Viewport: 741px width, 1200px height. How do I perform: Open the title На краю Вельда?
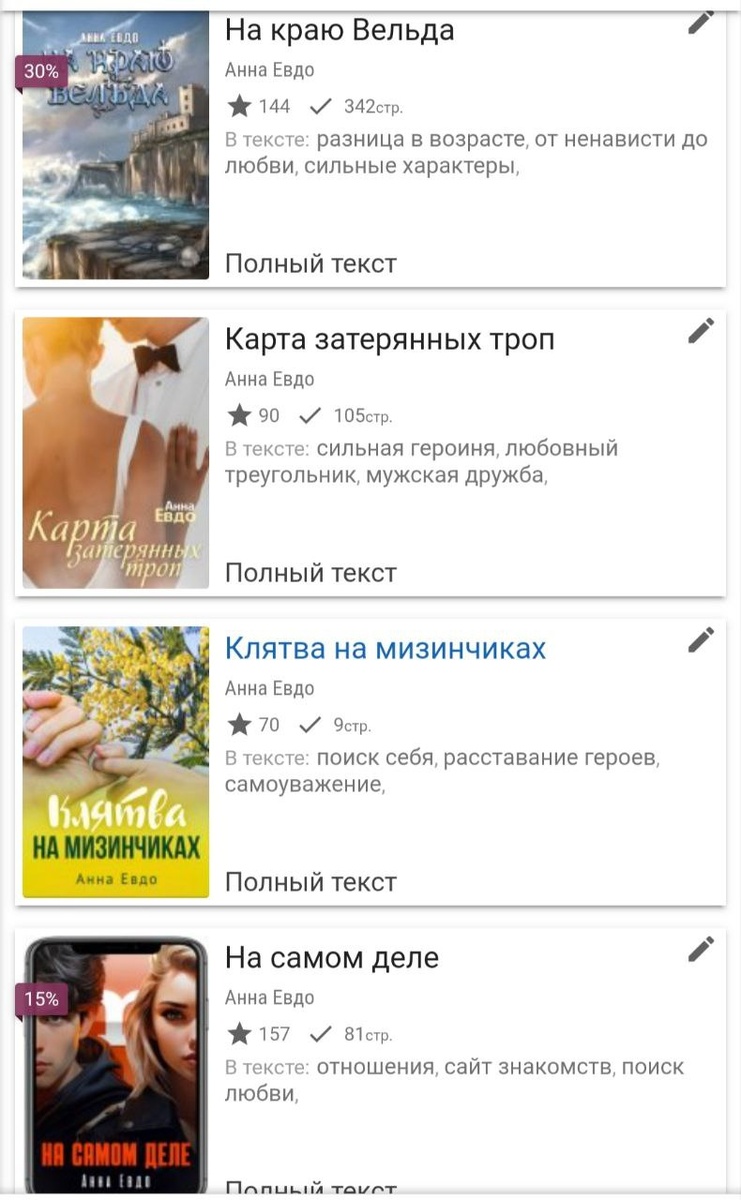339,31
